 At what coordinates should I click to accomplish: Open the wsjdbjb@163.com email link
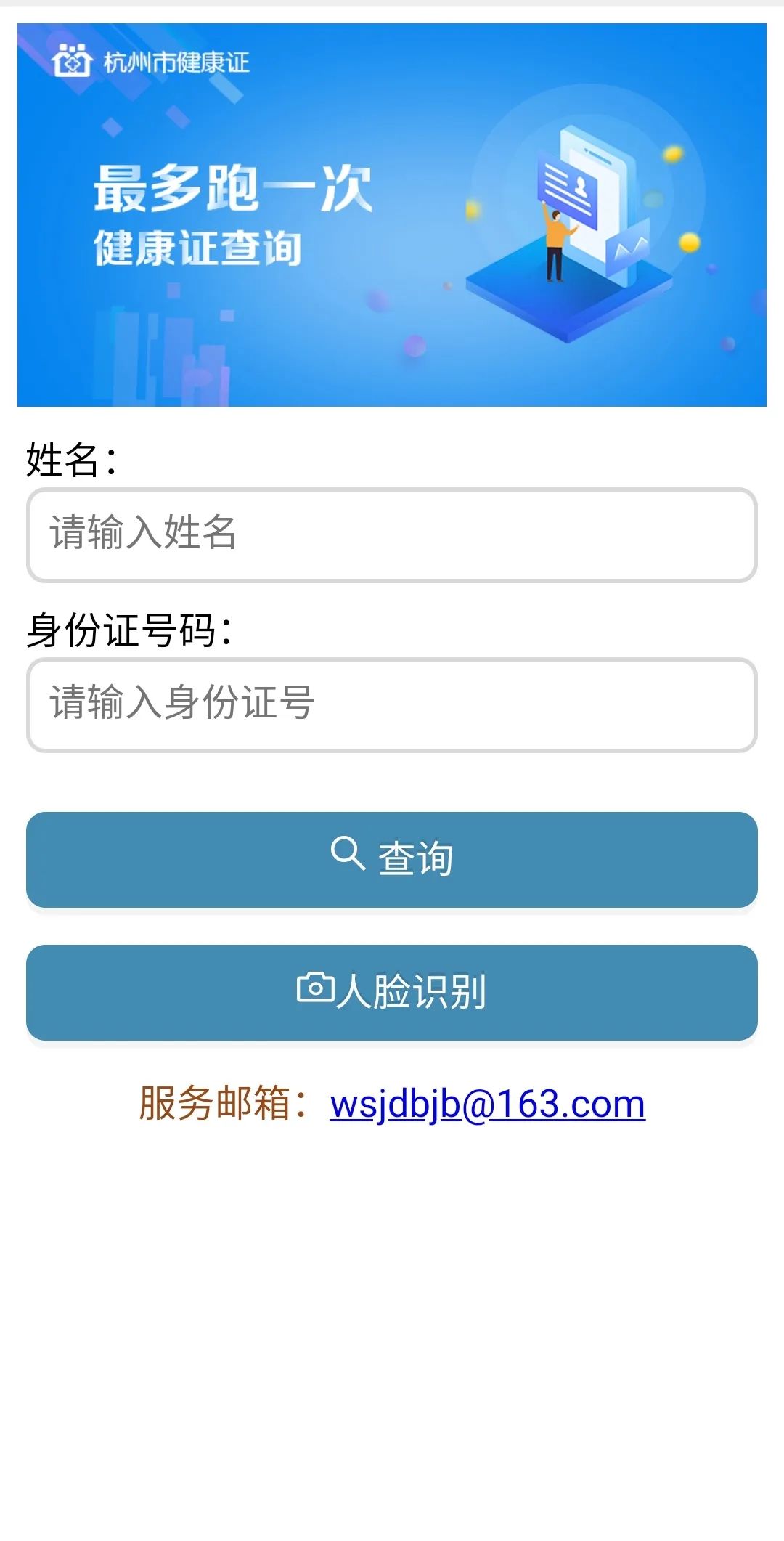tap(487, 1105)
